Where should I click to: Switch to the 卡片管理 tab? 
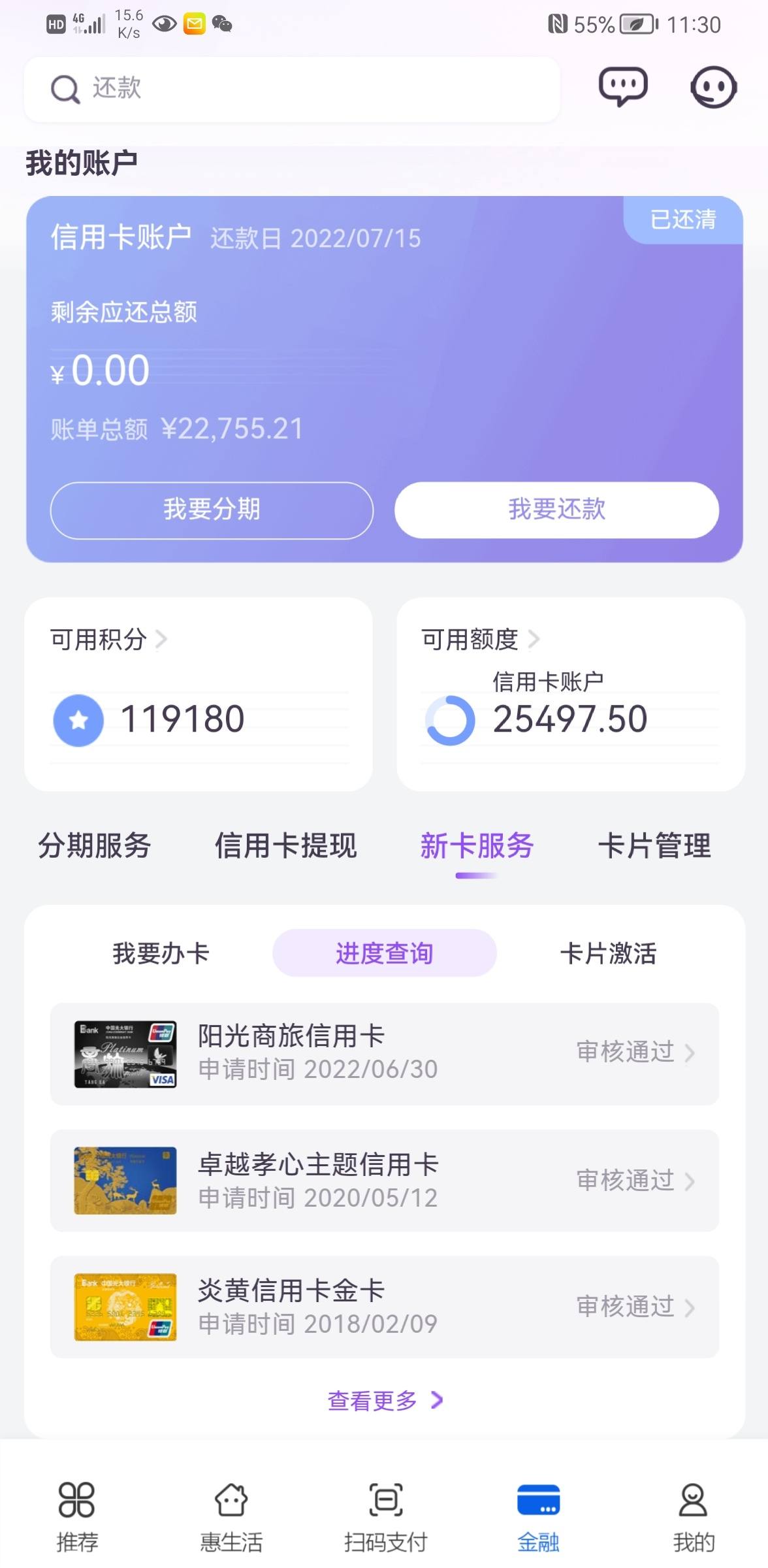click(654, 845)
